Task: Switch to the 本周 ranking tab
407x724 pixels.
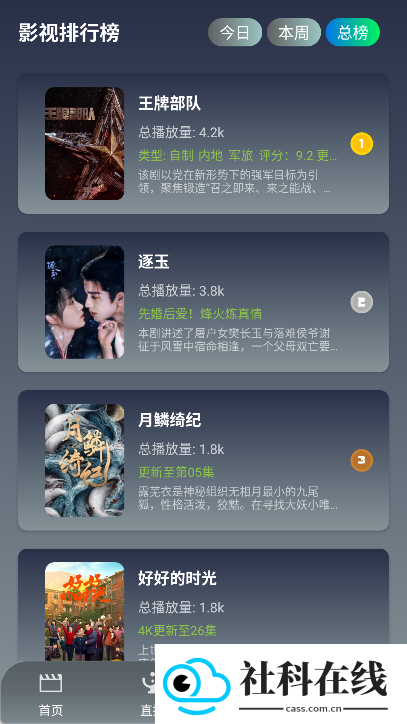Action: [293, 32]
